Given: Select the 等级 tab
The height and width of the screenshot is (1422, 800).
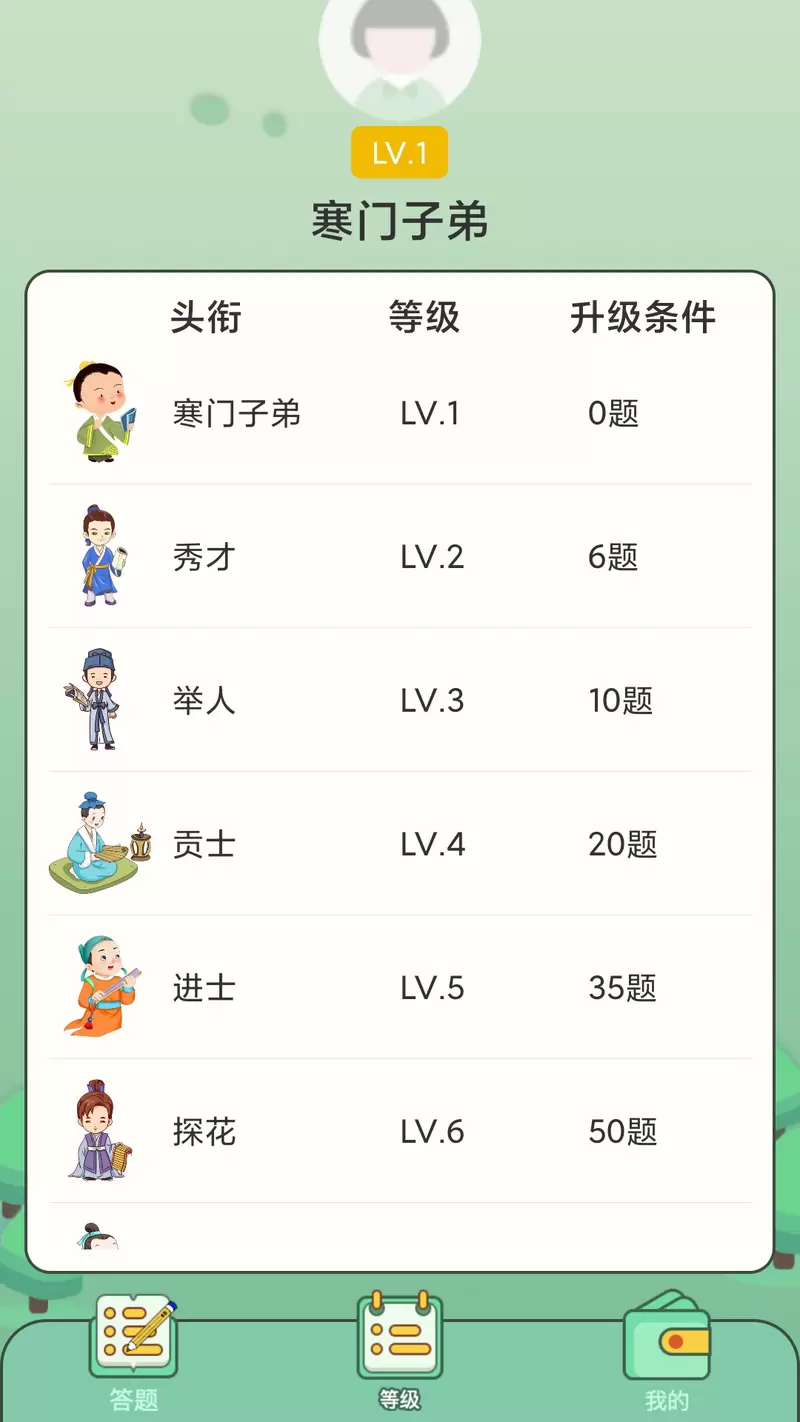Looking at the screenshot, I should [x=400, y=1350].
